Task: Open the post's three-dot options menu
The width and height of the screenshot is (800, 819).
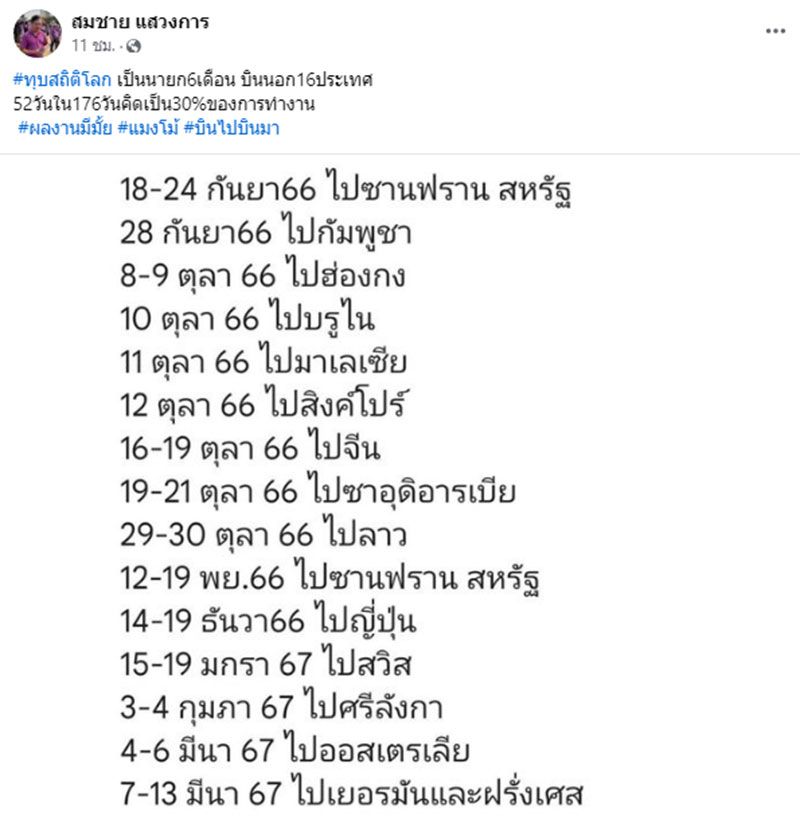Action: pos(775,31)
